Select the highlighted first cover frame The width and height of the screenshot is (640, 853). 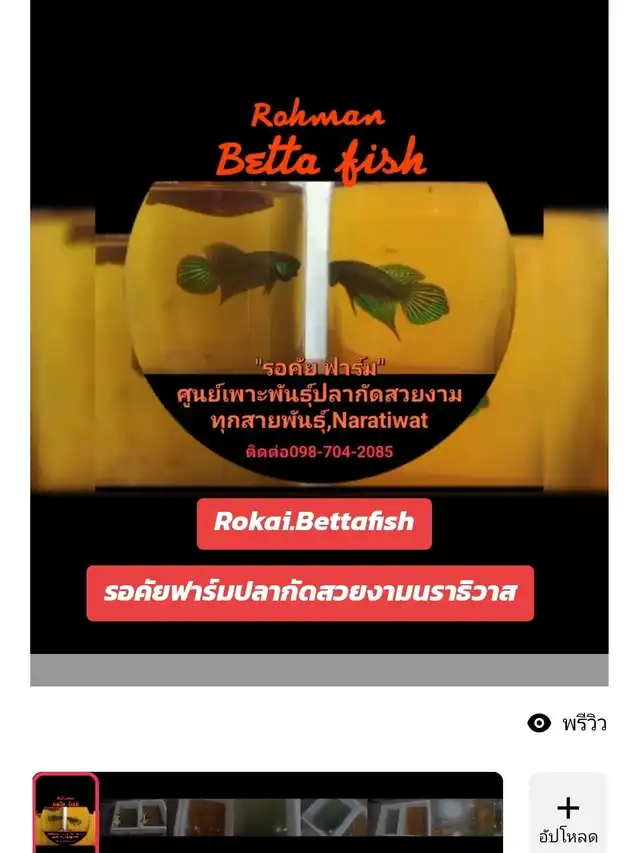point(66,812)
